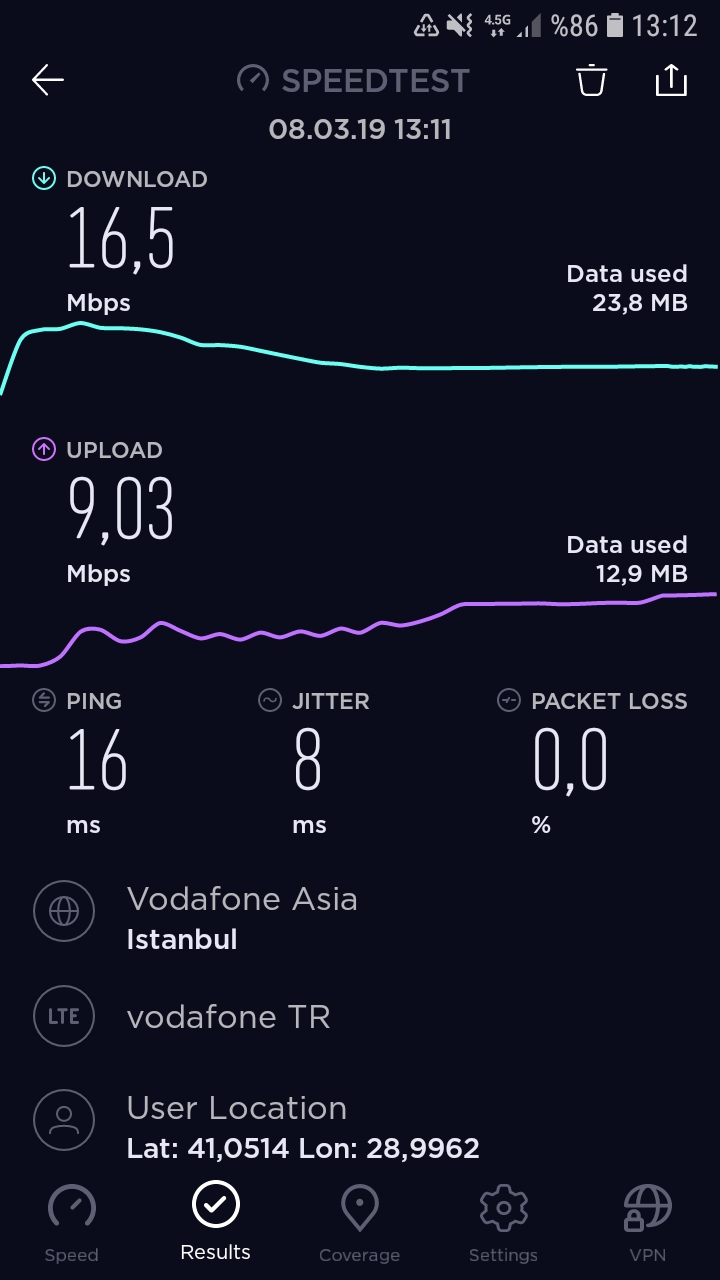Switch to the VPN tab
Viewport: 720px width, 1280px height.
click(x=647, y=1223)
